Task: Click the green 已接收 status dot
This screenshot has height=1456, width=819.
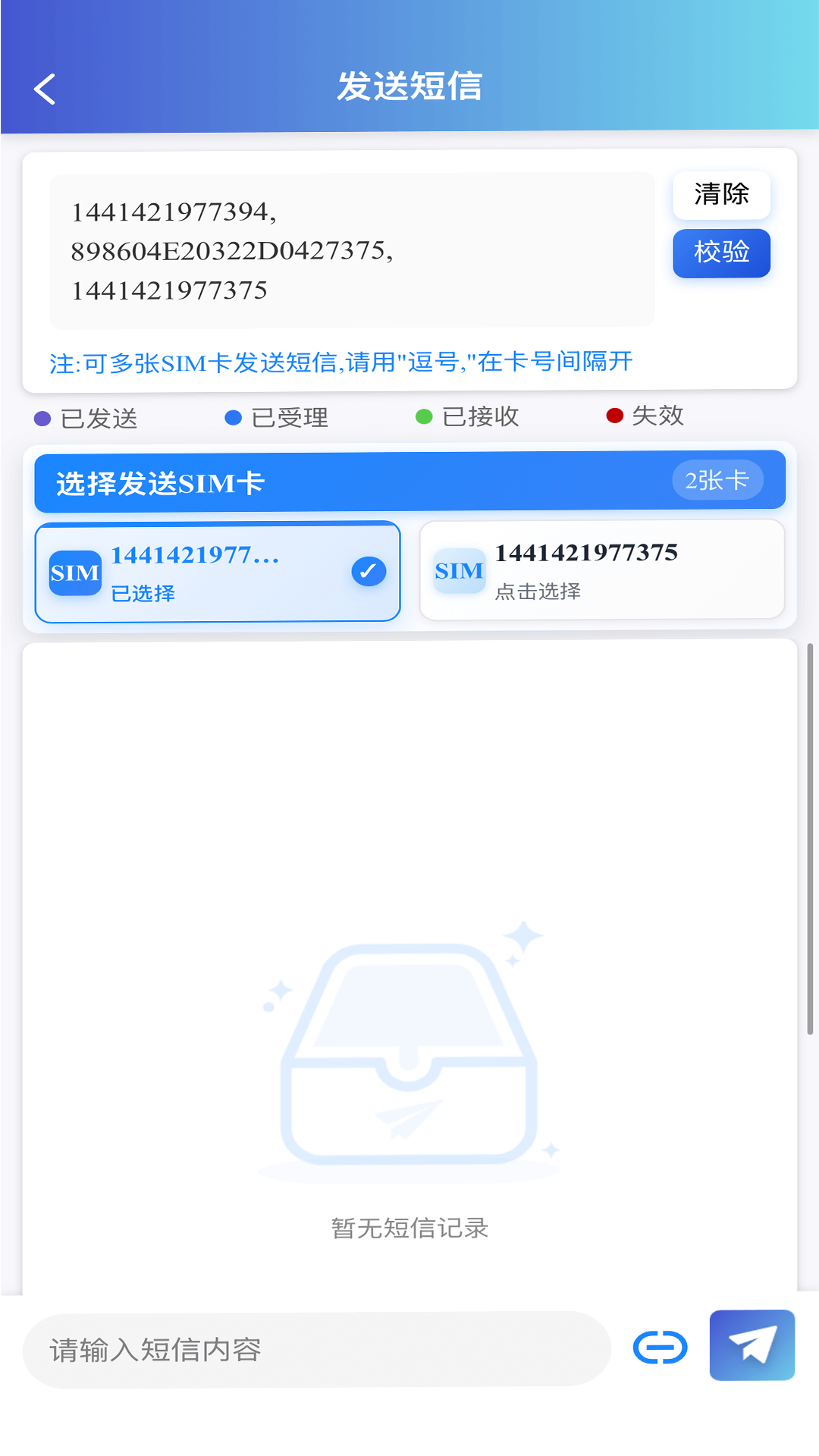Action: click(x=424, y=416)
